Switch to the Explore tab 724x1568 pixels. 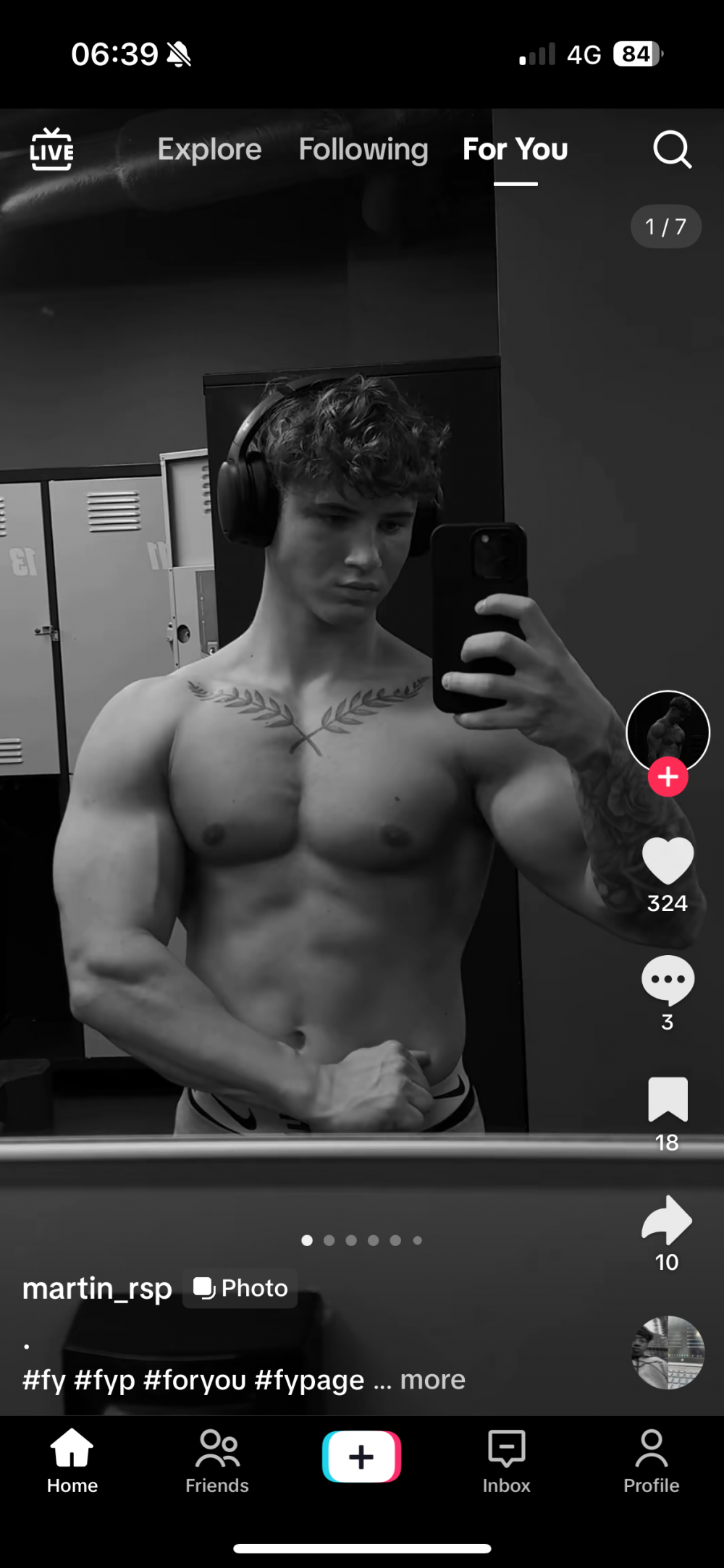click(x=209, y=150)
